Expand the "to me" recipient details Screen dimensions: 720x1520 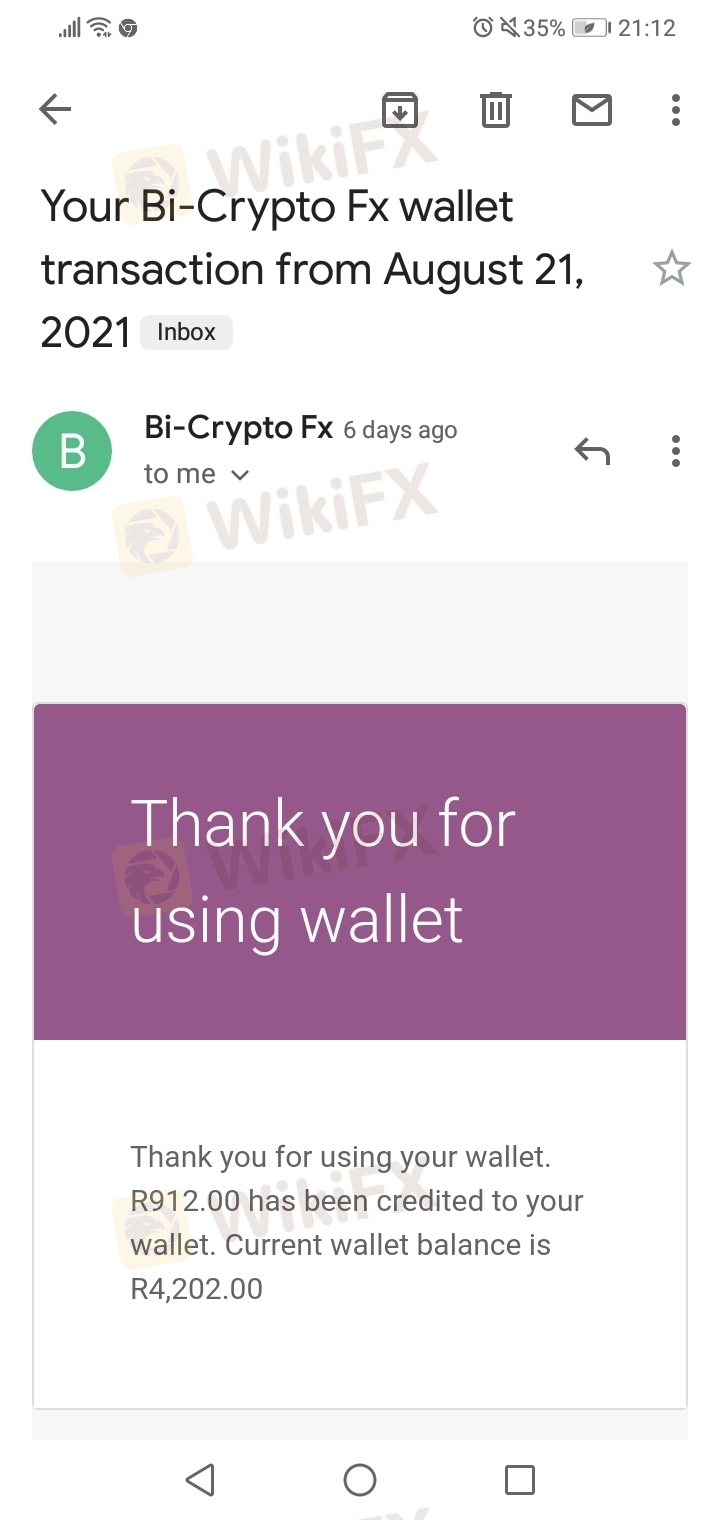(x=196, y=474)
